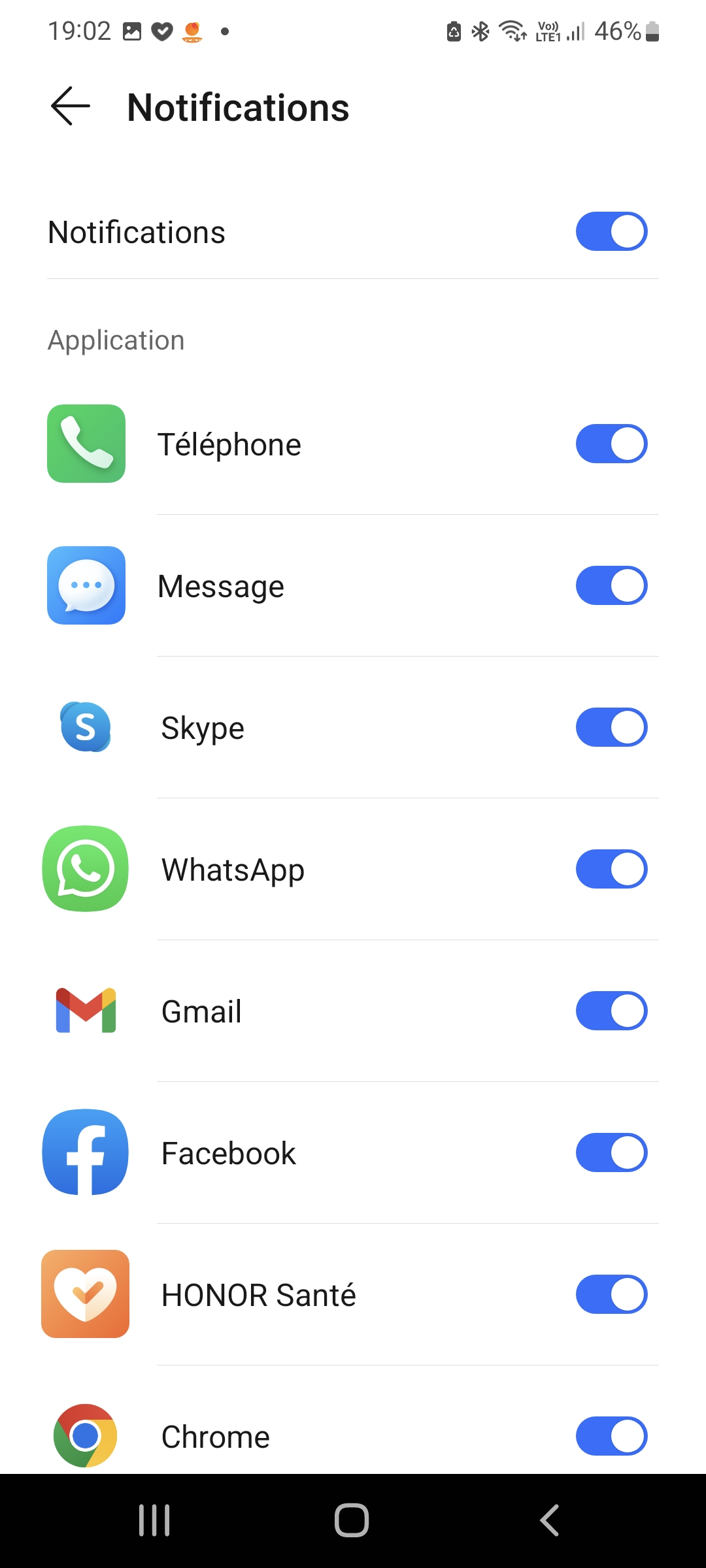Go back from the Notifications screen
The height and width of the screenshot is (1568, 706).
point(71,106)
